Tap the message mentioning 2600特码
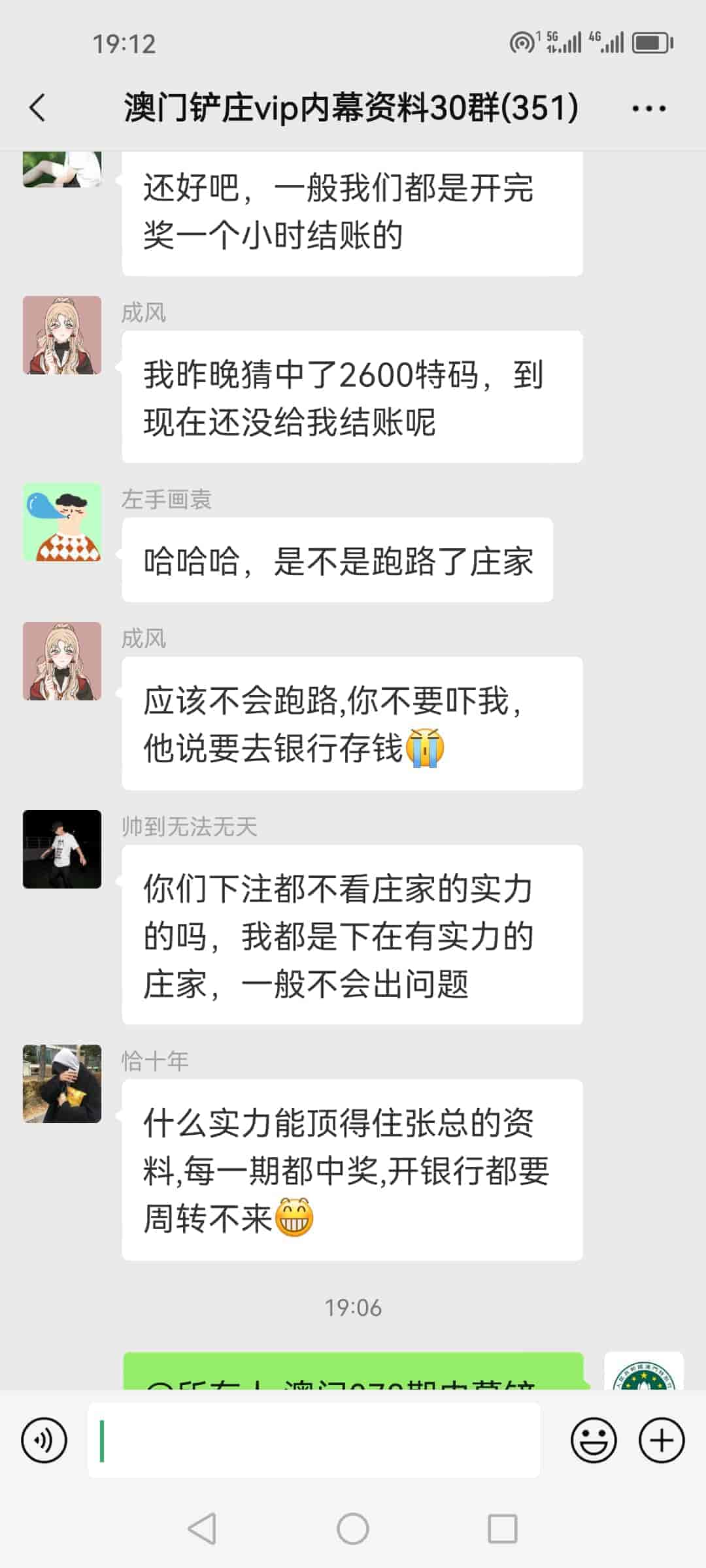Screen dimensions: 706x1568 (350, 395)
